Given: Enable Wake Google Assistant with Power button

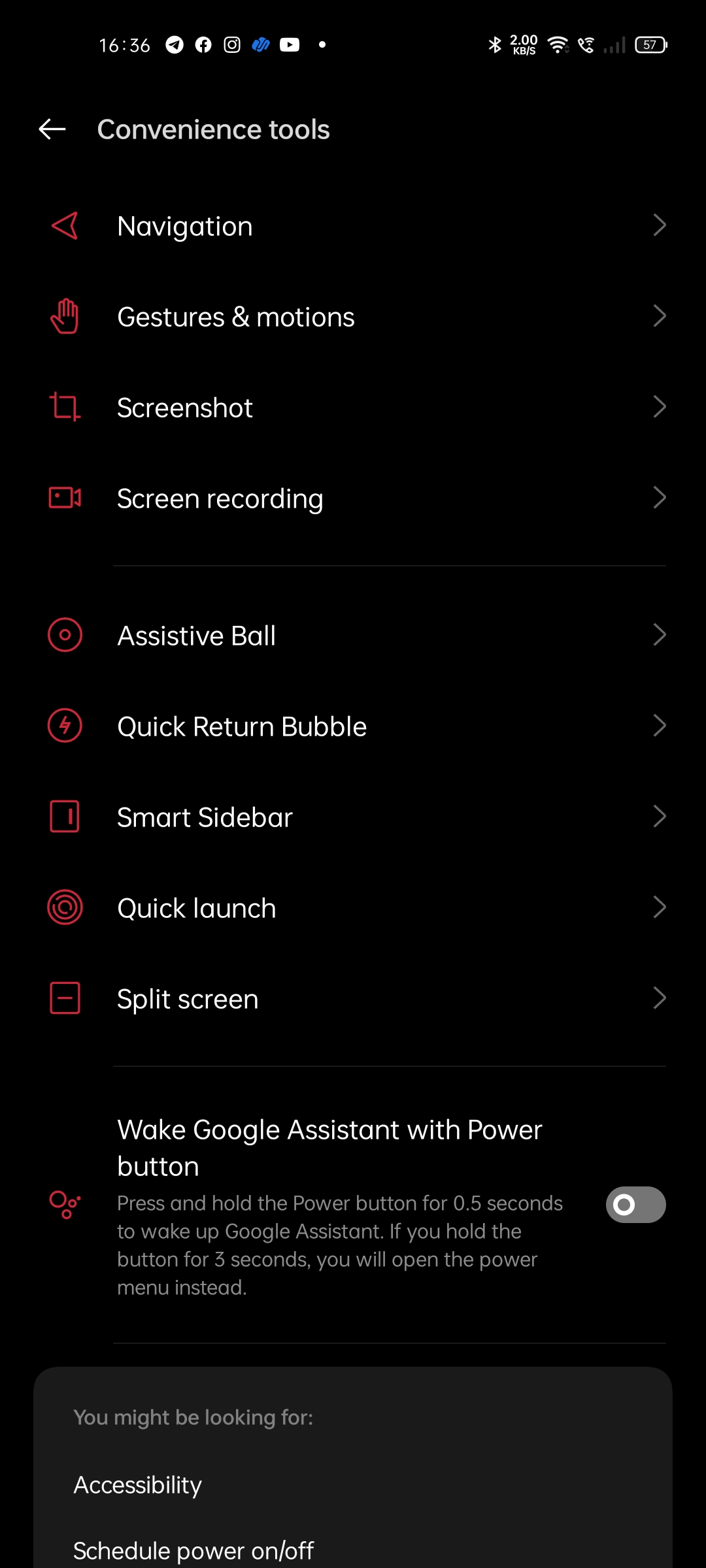Looking at the screenshot, I should [635, 1204].
